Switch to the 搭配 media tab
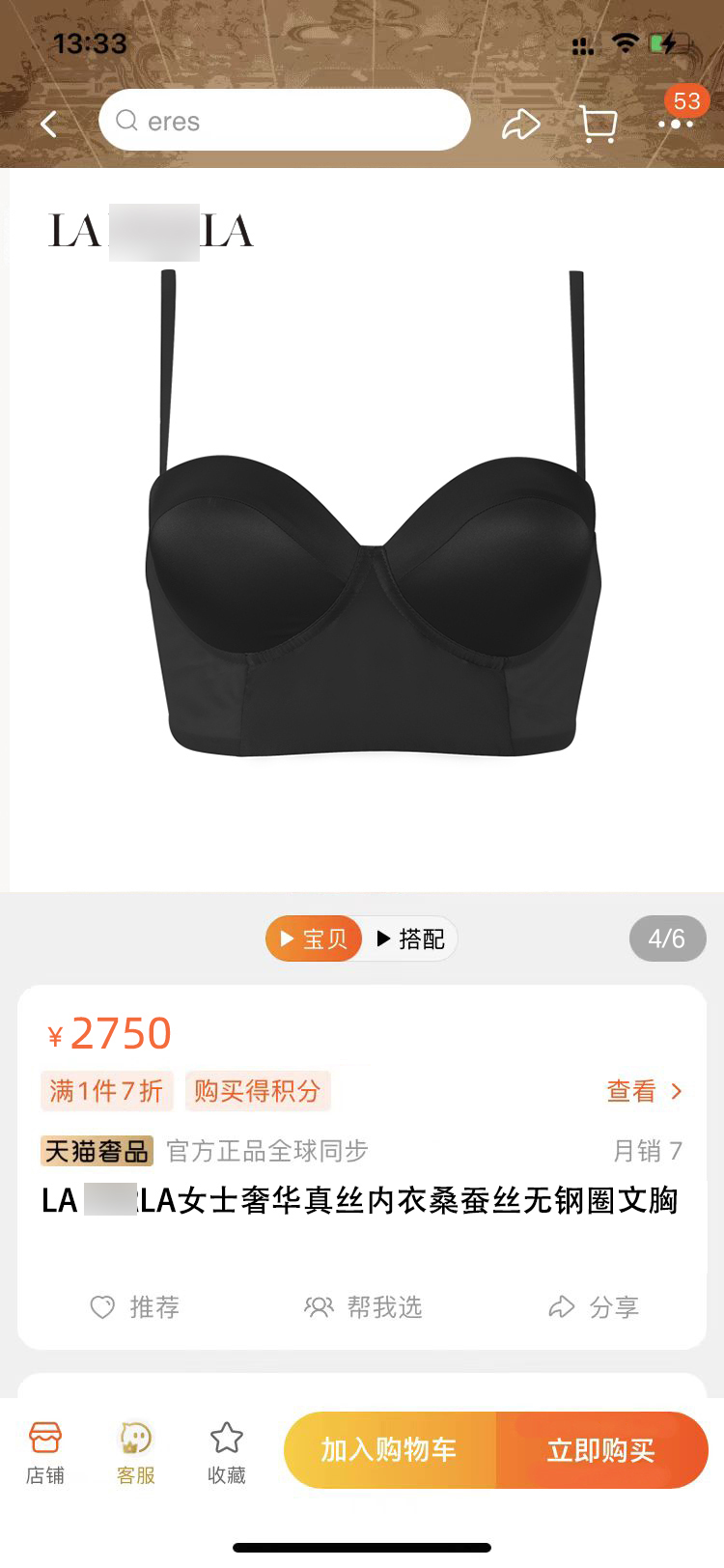The image size is (724, 1568). pos(410,938)
